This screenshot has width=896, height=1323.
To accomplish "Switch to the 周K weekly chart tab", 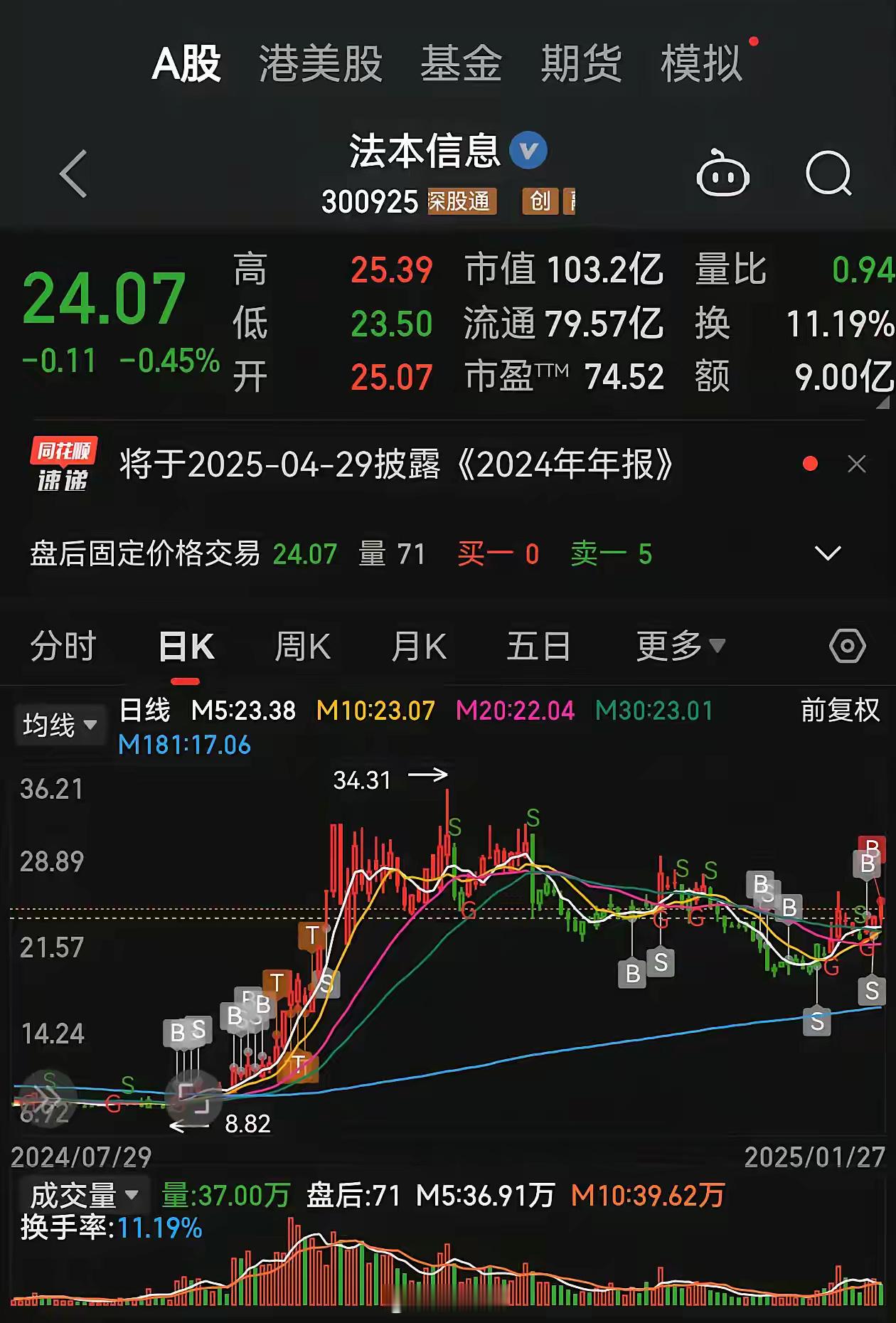I will (302, 646).
